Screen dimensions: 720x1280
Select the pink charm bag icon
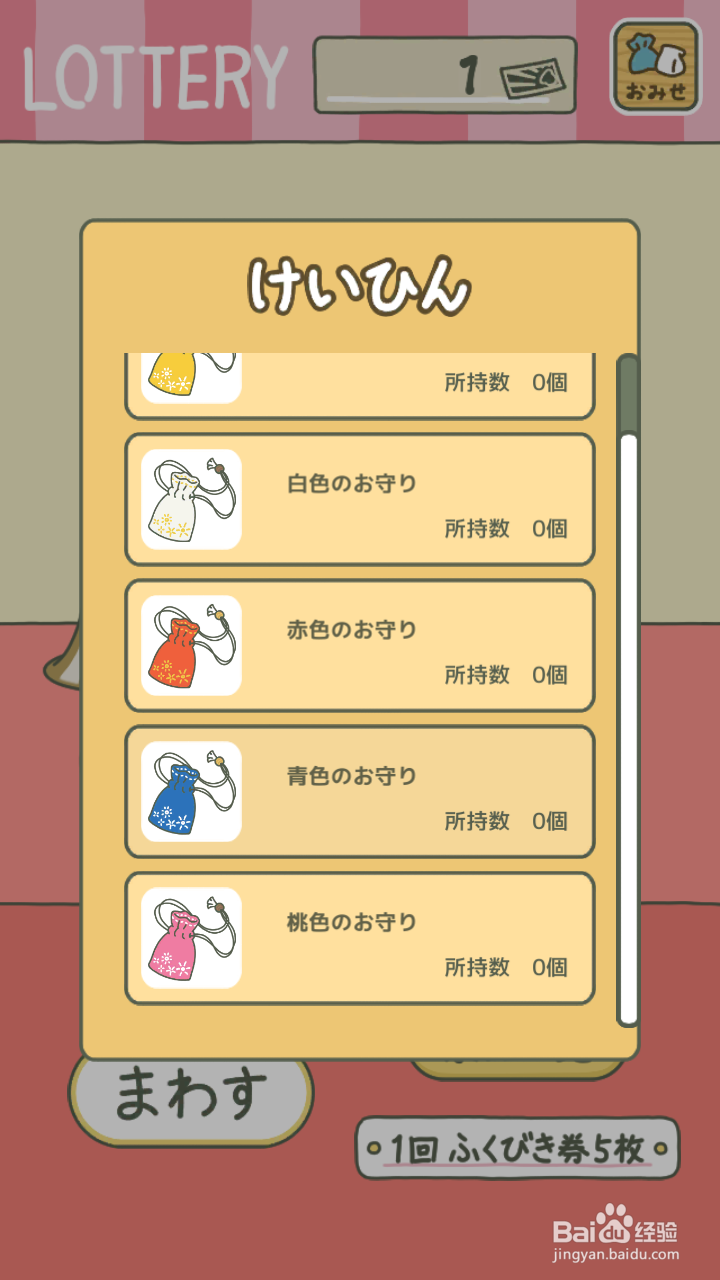(x=189, y=938)
